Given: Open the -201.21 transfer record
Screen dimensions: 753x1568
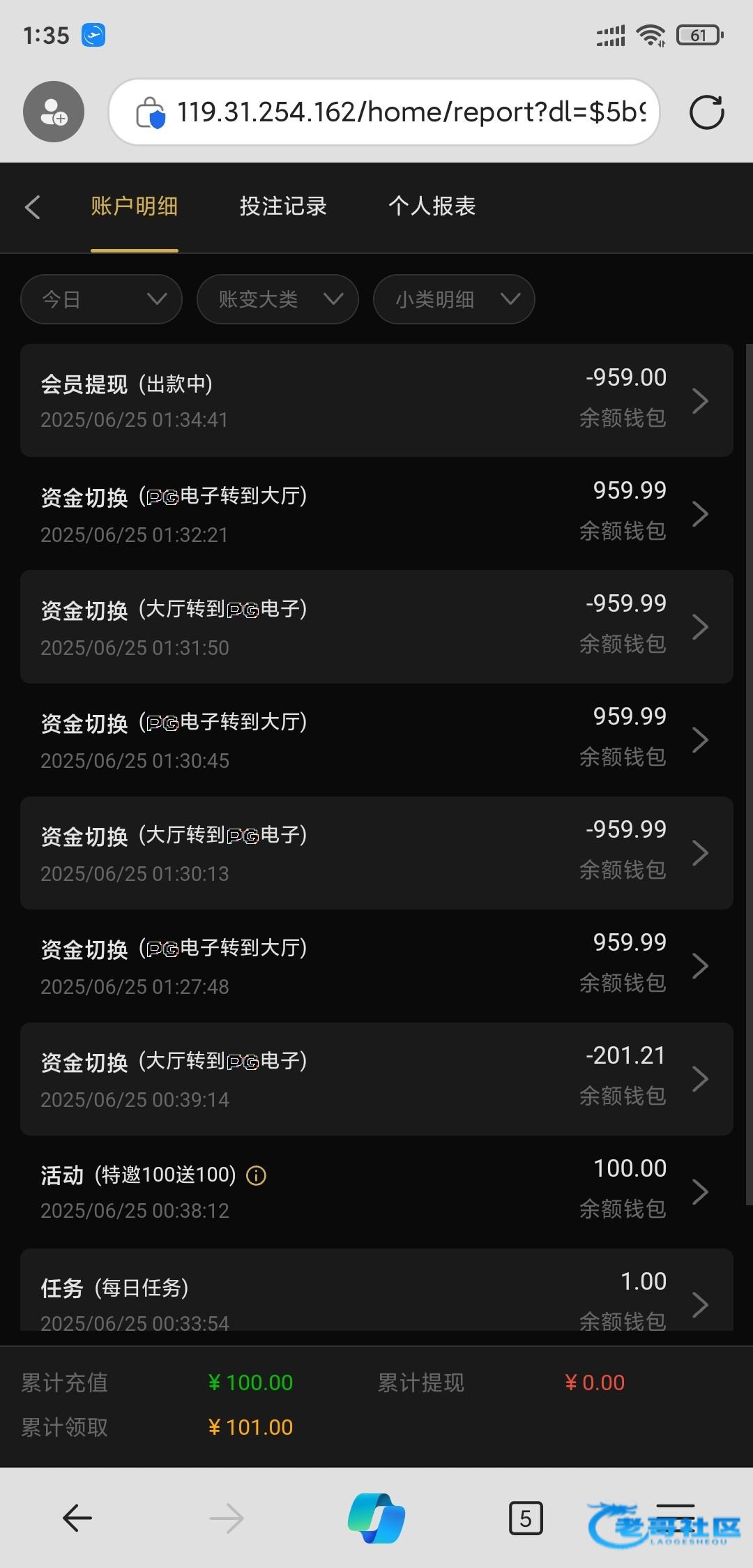Looking at the screenshot, I should tap(376, 1078).
